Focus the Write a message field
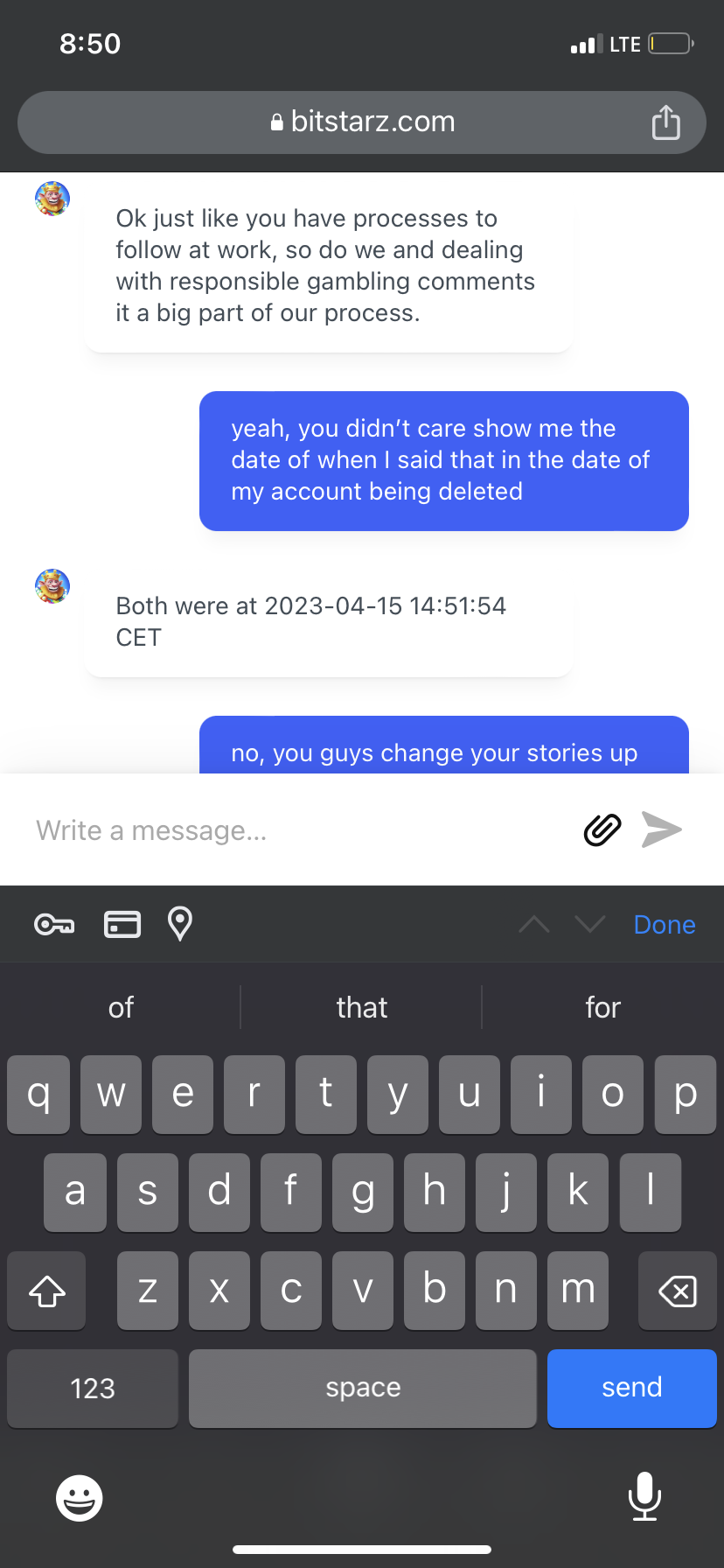The height and width of the screenshot is (1568, 724). 297,830
